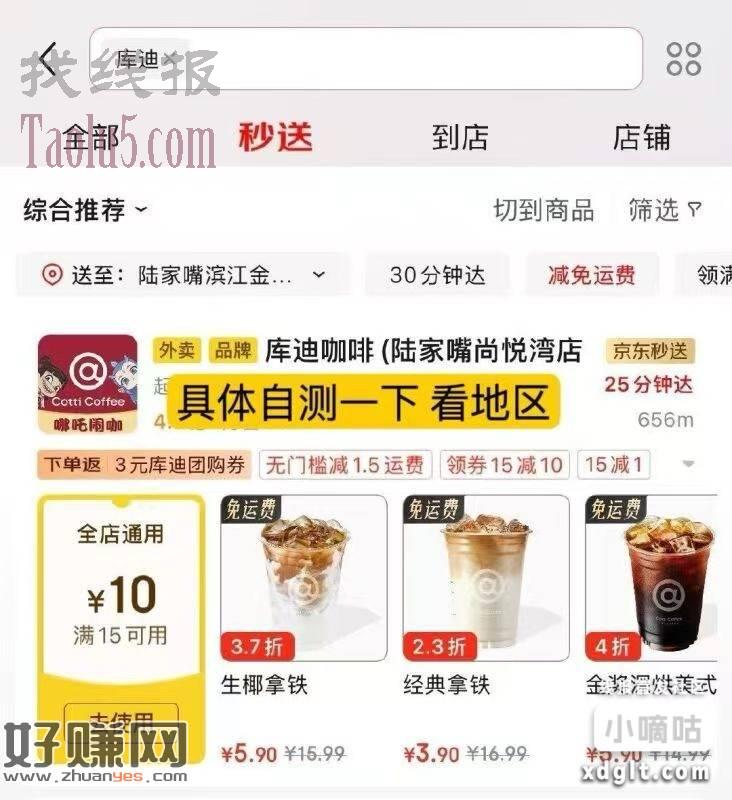This screenshot has width=732, height=800.
Task: Select the 减免运费 filter chip
Action: click(x=591, y=275)
